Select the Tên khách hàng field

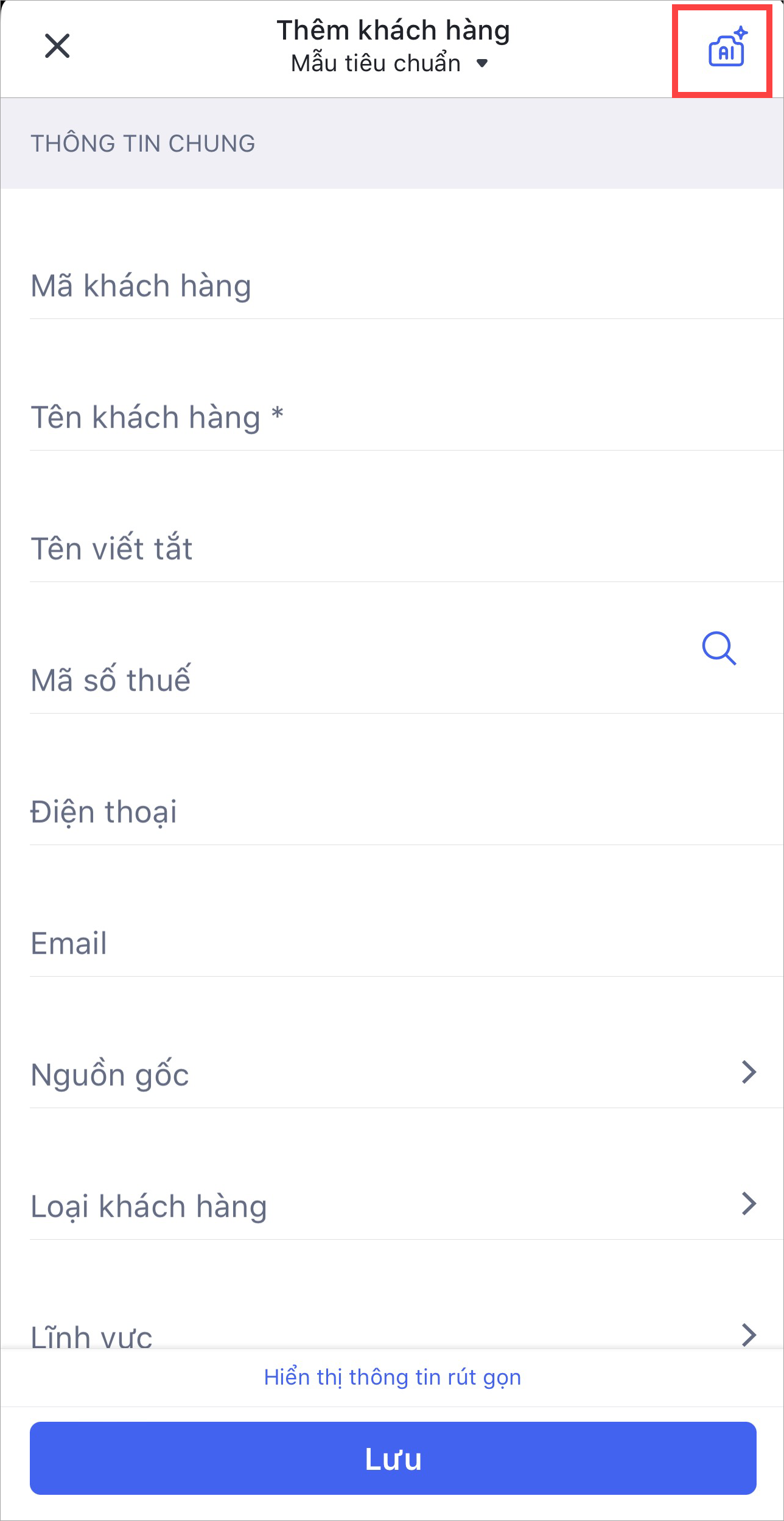coord(243,416)
